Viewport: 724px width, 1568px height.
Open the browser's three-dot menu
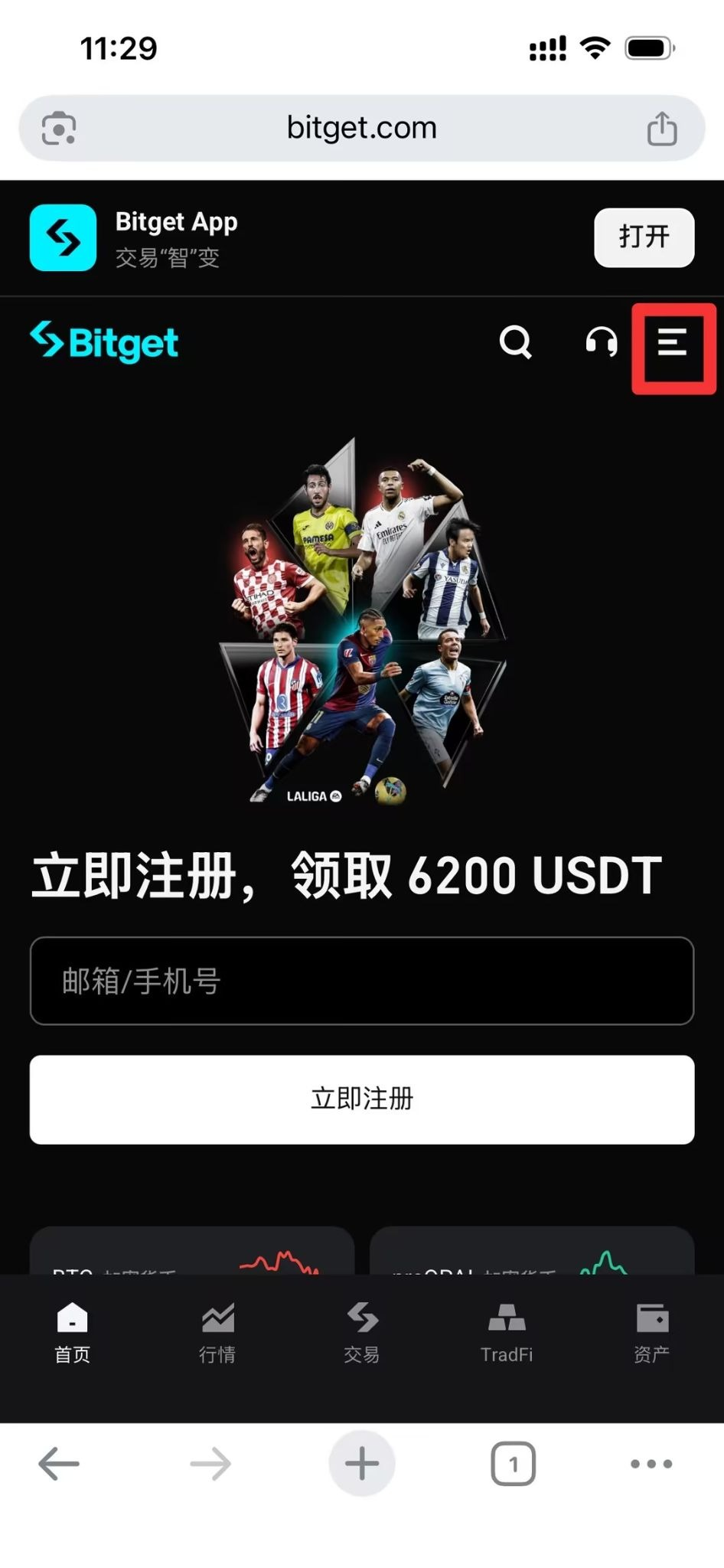click(x=651, y=1464)
